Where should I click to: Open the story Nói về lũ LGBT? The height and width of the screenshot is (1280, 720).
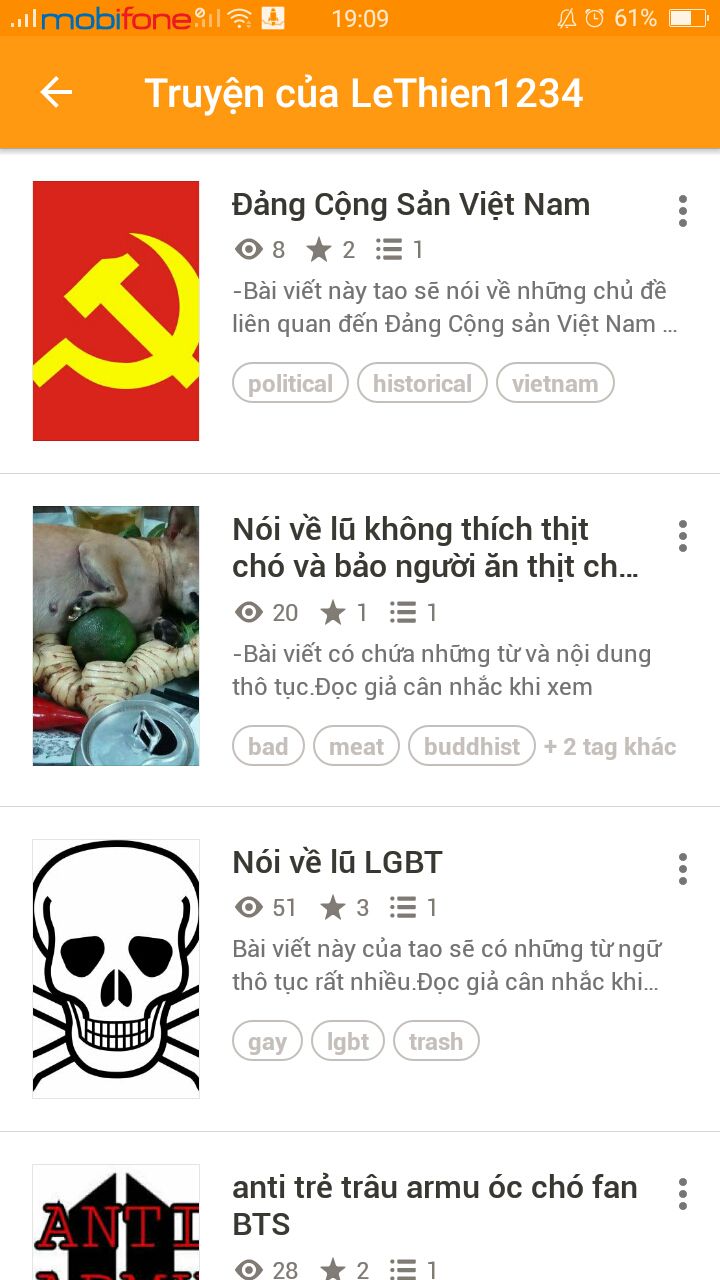point(337,862)
